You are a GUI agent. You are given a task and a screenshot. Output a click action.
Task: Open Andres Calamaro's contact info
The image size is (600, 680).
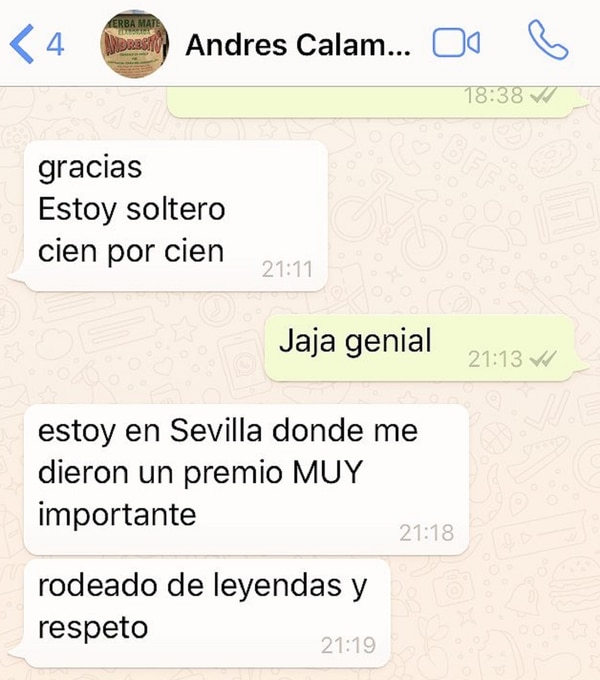point(297,45)
